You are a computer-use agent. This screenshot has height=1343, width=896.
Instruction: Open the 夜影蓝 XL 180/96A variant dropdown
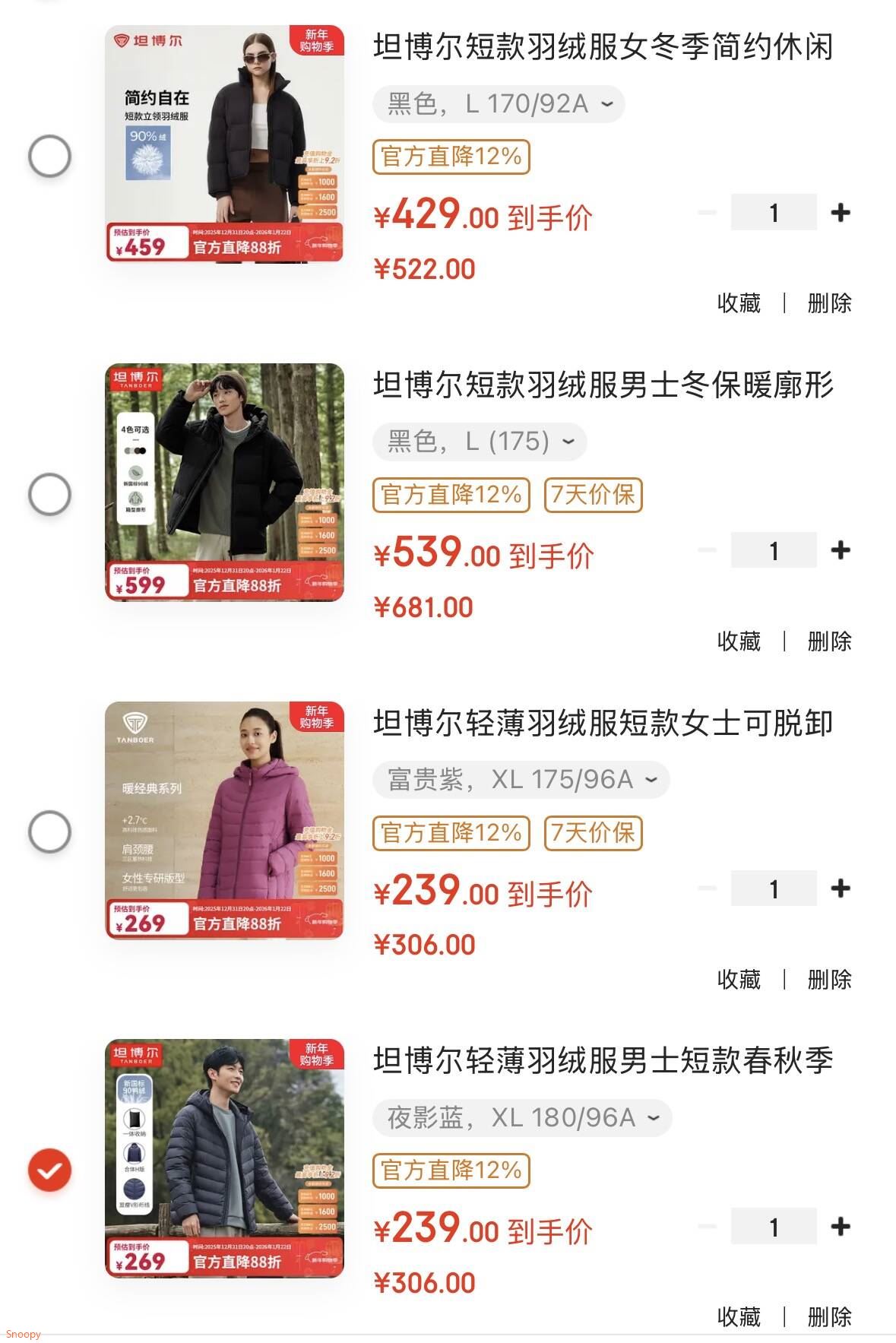[x=522, y=1117]
